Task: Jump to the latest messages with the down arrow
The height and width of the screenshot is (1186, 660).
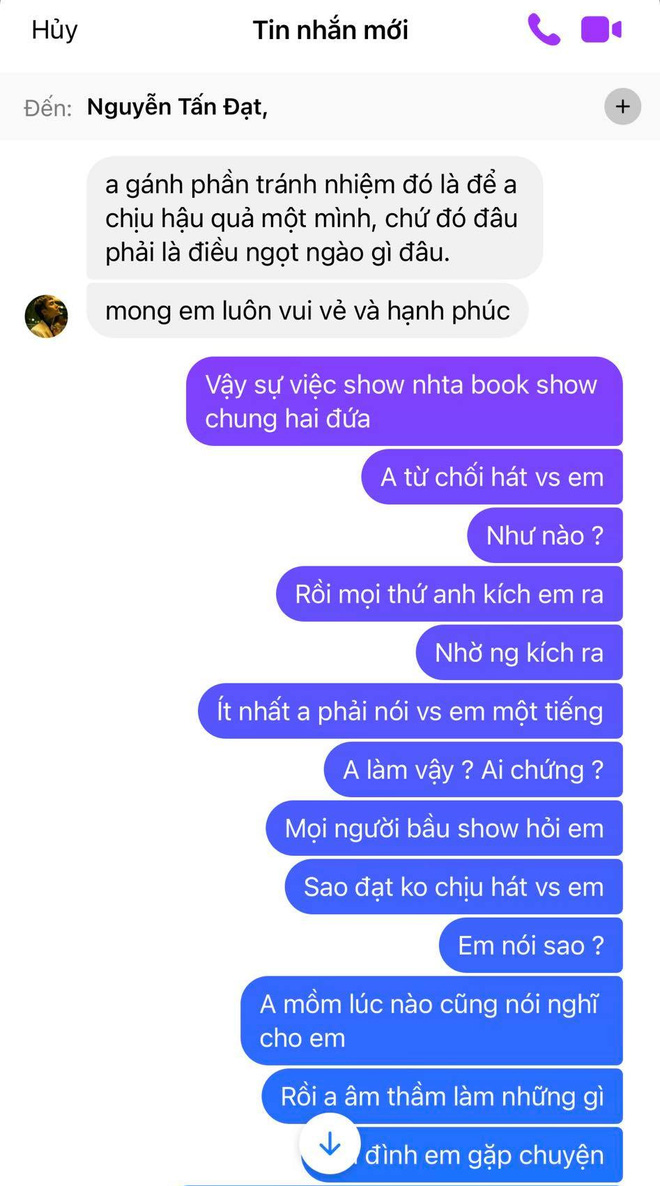Action: (330, 1145)
